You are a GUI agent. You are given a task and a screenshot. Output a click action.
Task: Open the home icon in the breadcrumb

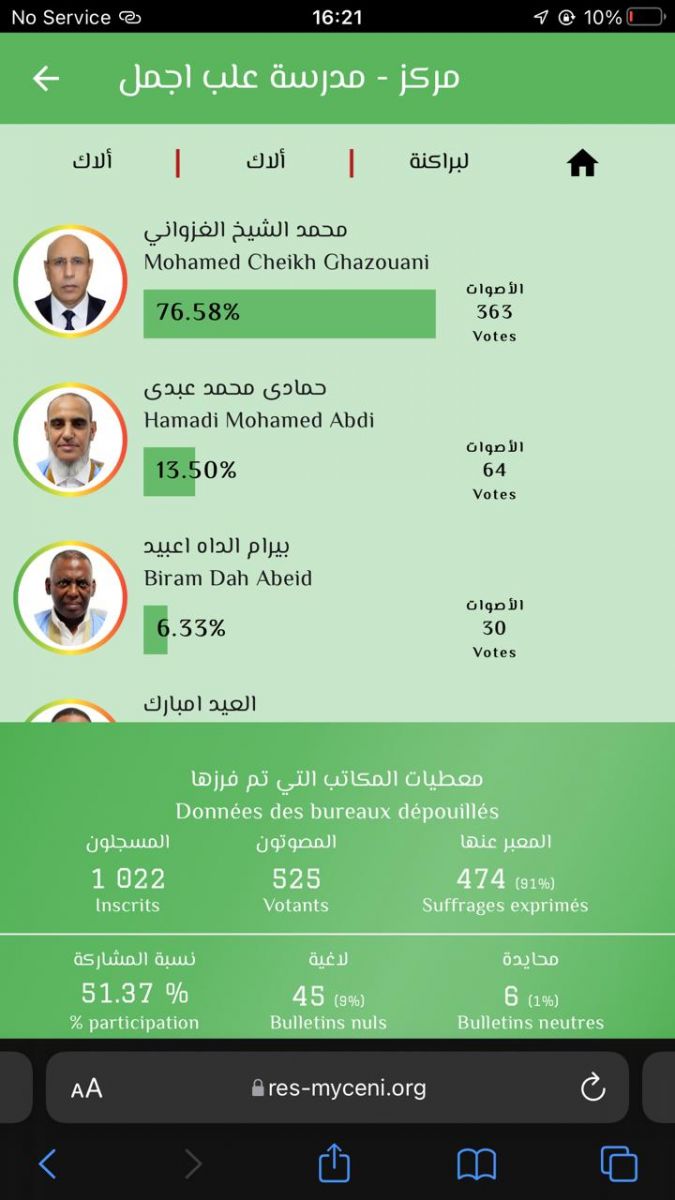582,163
